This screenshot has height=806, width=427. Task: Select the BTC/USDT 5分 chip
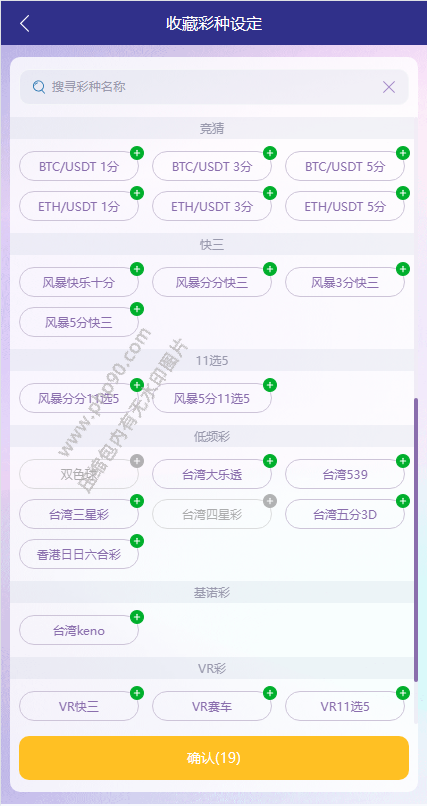pyautogui.click(x=345, y=167)
